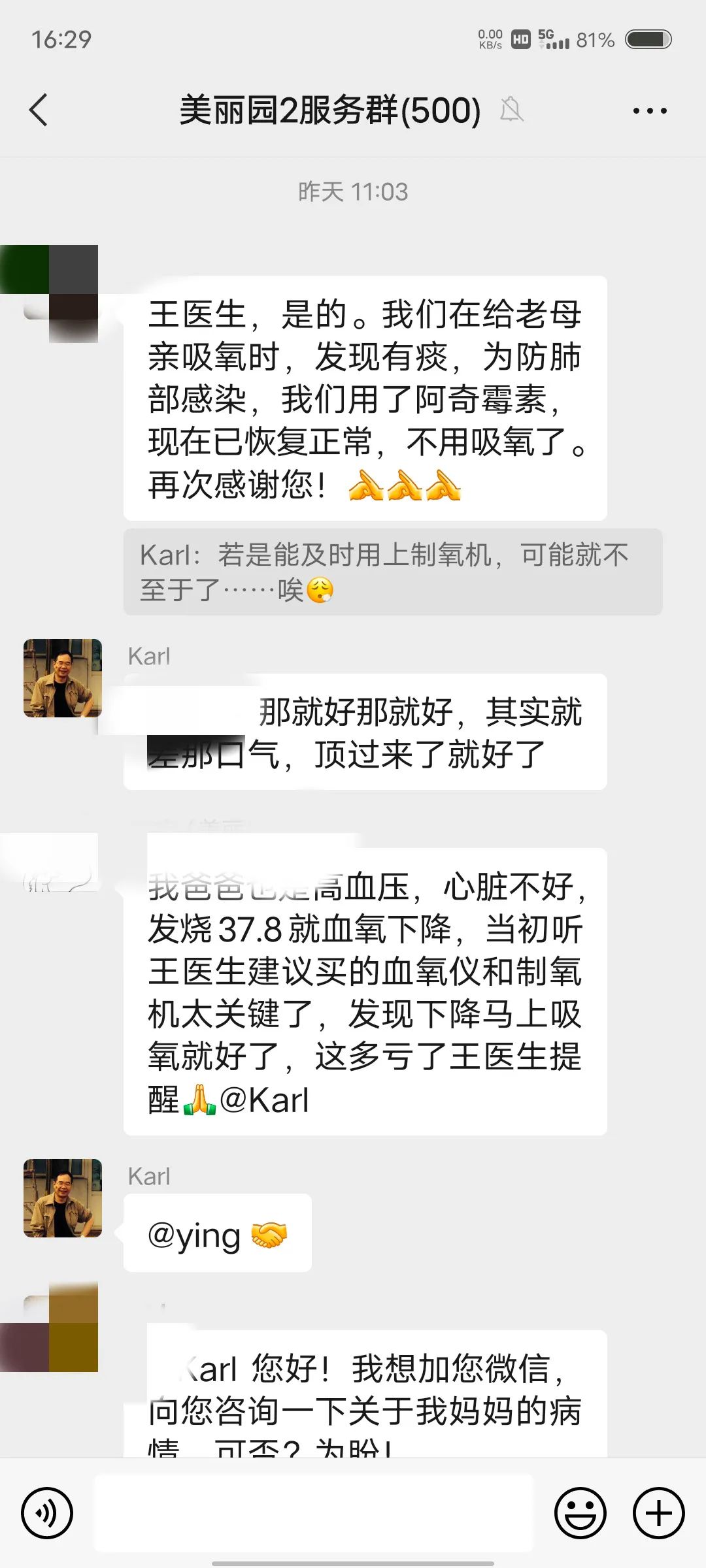Open the group chat options menu
This screenshot has height=1568, width=706.
[649, 110]
